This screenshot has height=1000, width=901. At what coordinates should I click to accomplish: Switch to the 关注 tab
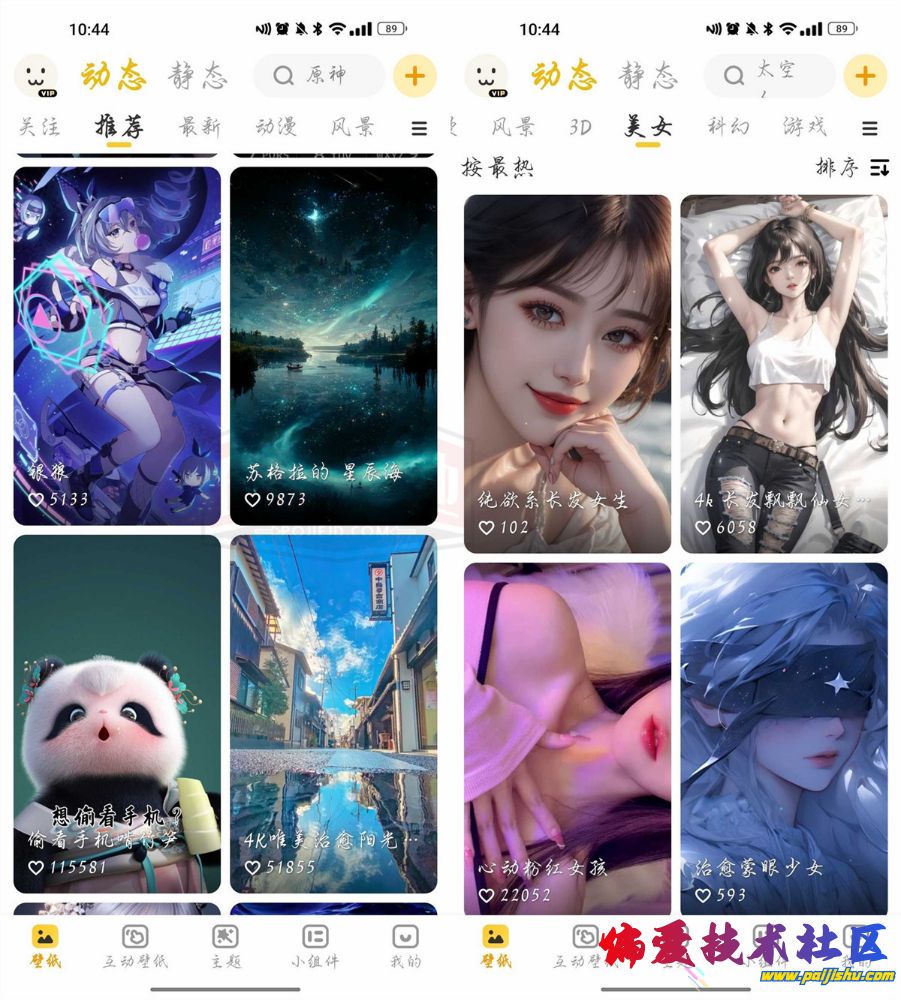click(40, 127)
